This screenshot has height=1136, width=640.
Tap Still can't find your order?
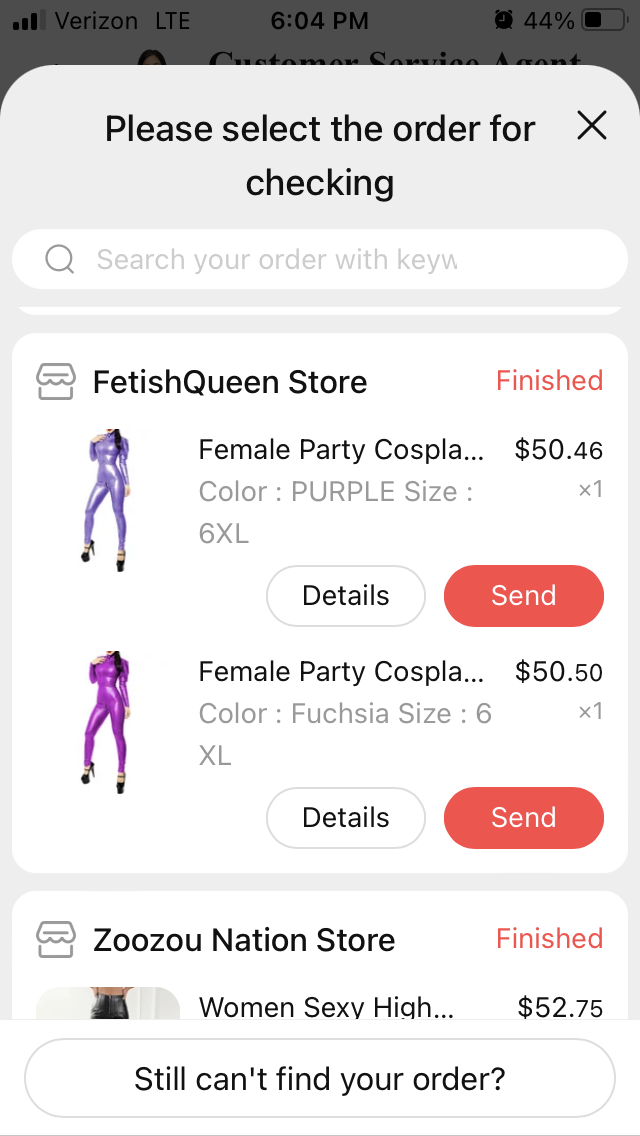(x=320, y=1079)
